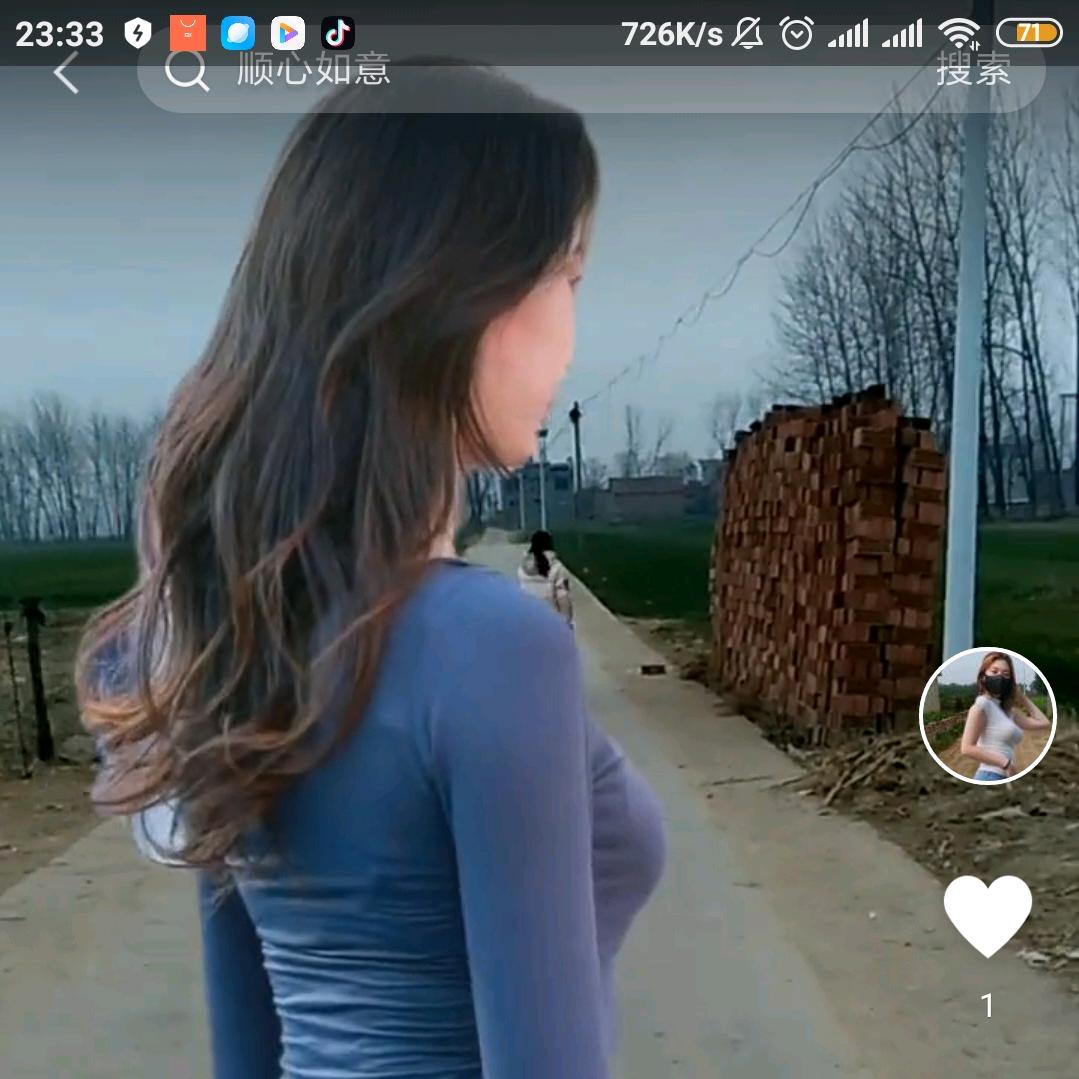Tap the 搜索 search button
The height and width of the screenshot is (1079, 1079).
(x=972, y=70)
